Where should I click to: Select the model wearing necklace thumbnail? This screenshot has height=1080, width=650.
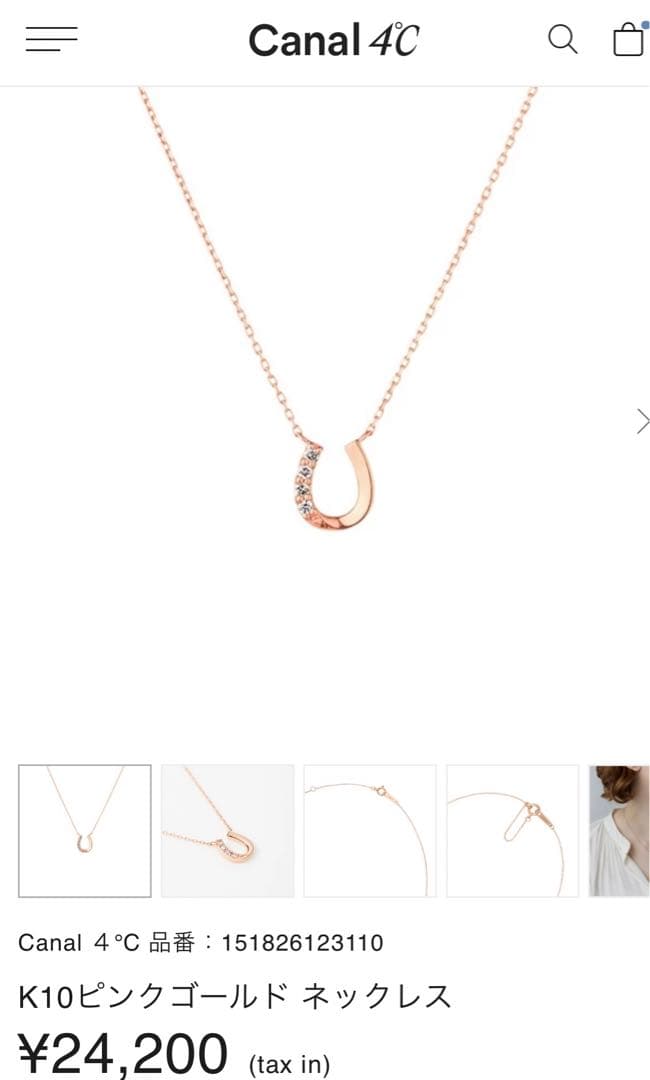[x=620, y=831]
